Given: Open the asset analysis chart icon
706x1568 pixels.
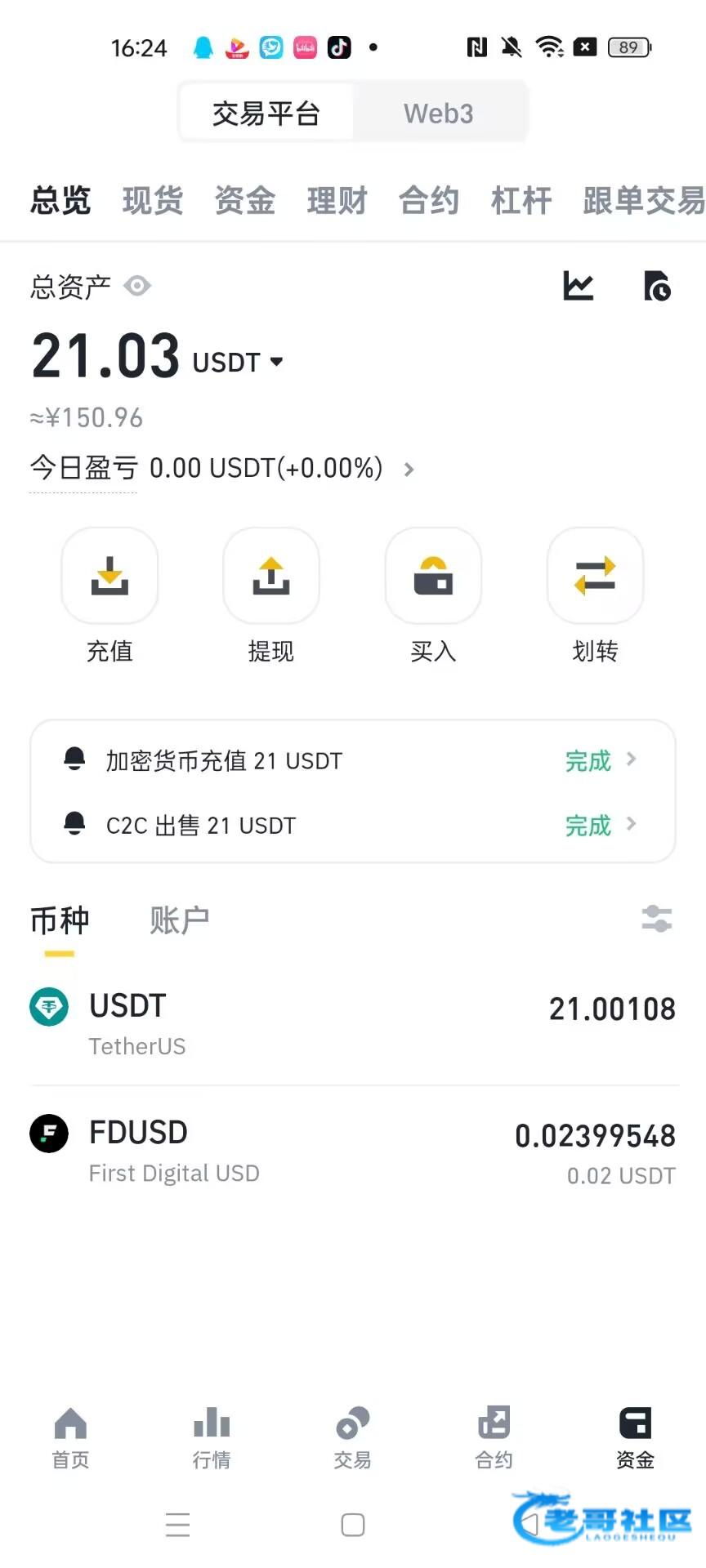Looking at the screenshot, I should point(579,286).
